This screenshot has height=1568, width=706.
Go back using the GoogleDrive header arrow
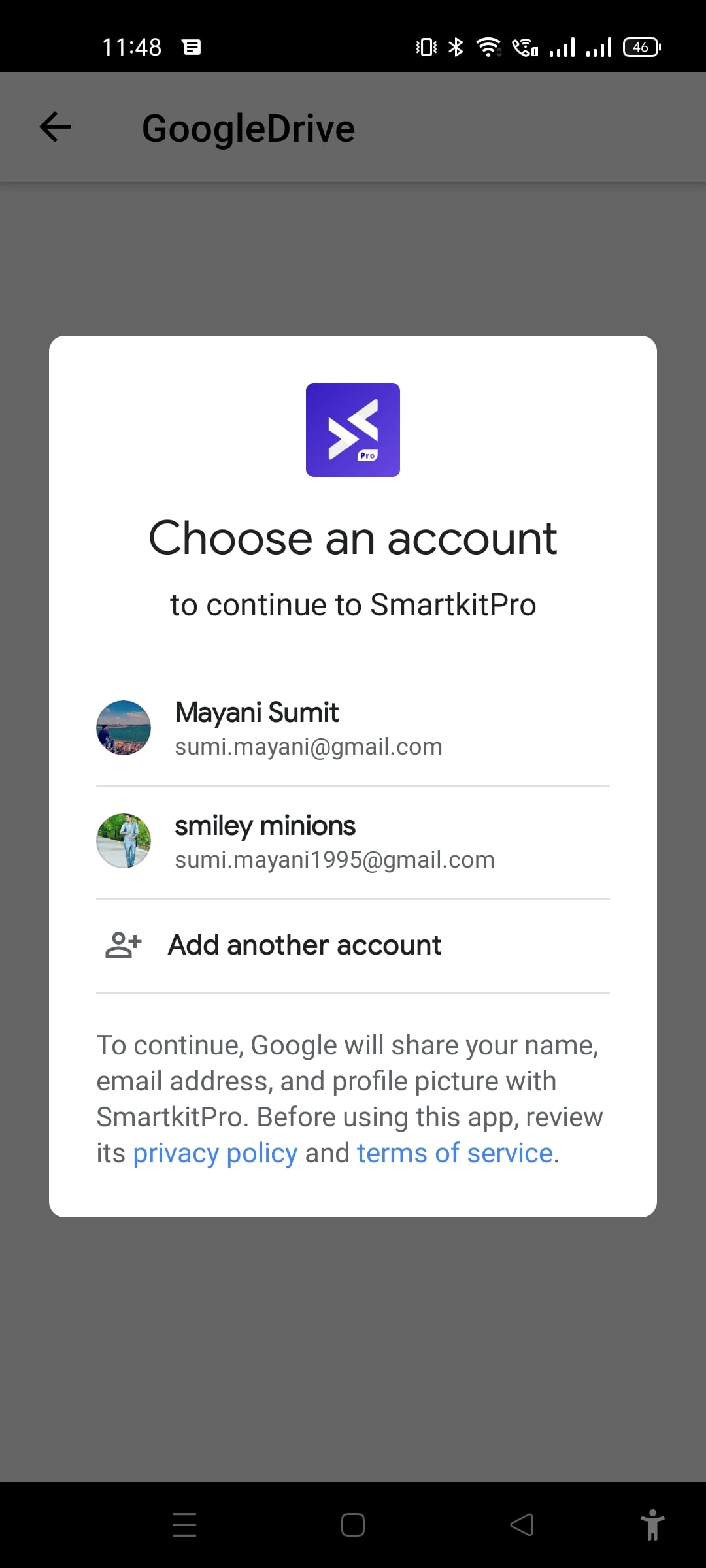pyautogui.click(x=55, y=127)
